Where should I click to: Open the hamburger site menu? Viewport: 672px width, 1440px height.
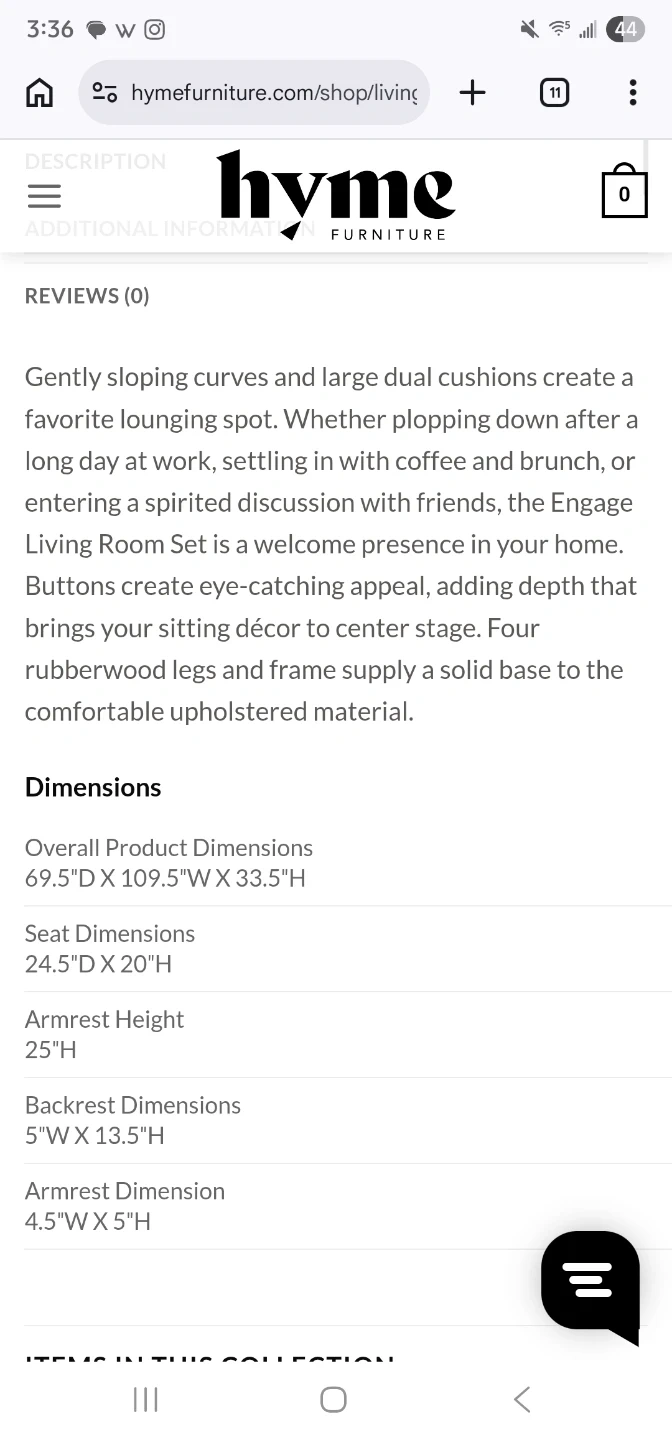coord(44,196)
